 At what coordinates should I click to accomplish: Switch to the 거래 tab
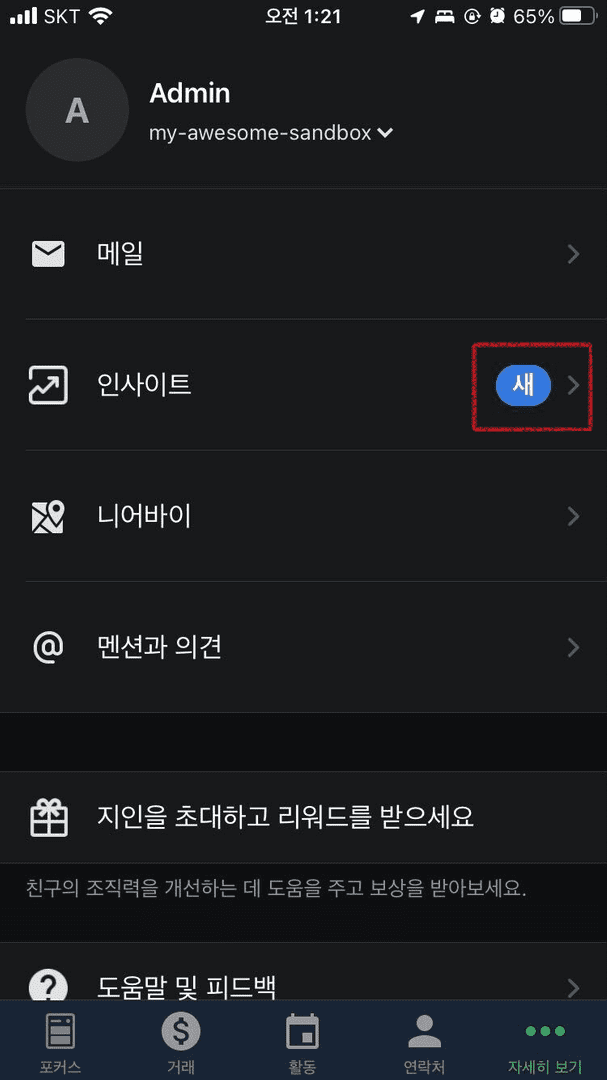tap(181, 1041)
